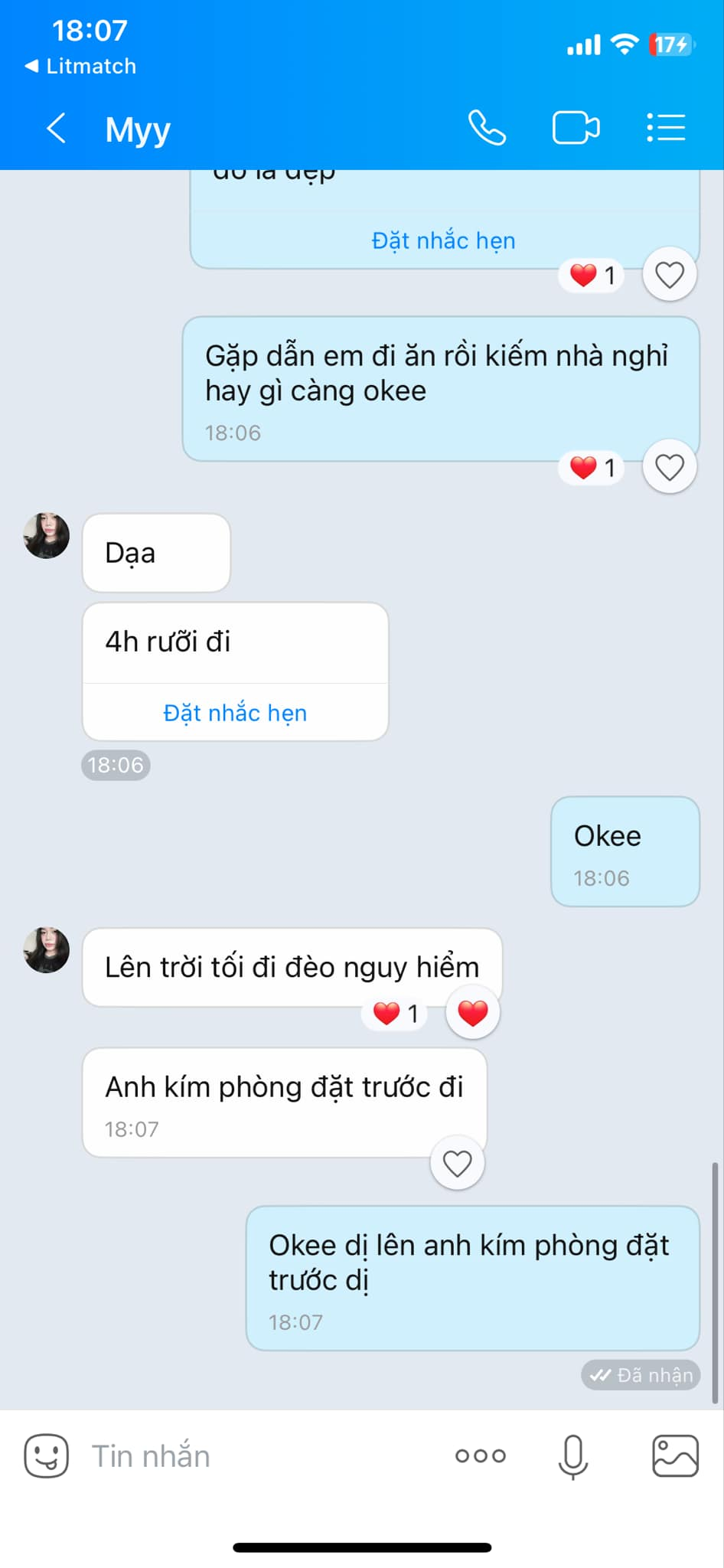Go back to the chat list
This screenshot has width=724, height=1568.
tap(56, 128)
